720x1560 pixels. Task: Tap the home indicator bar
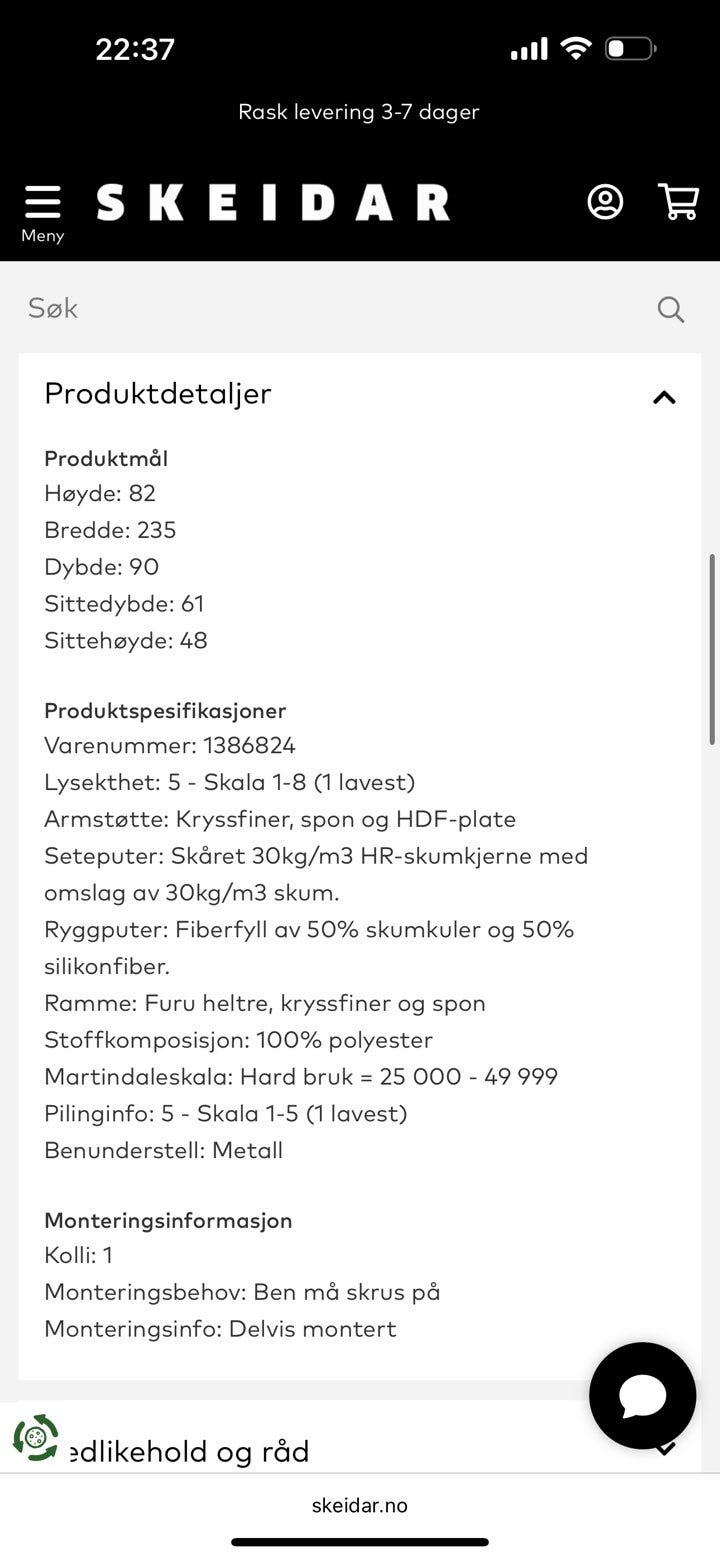359,1542
